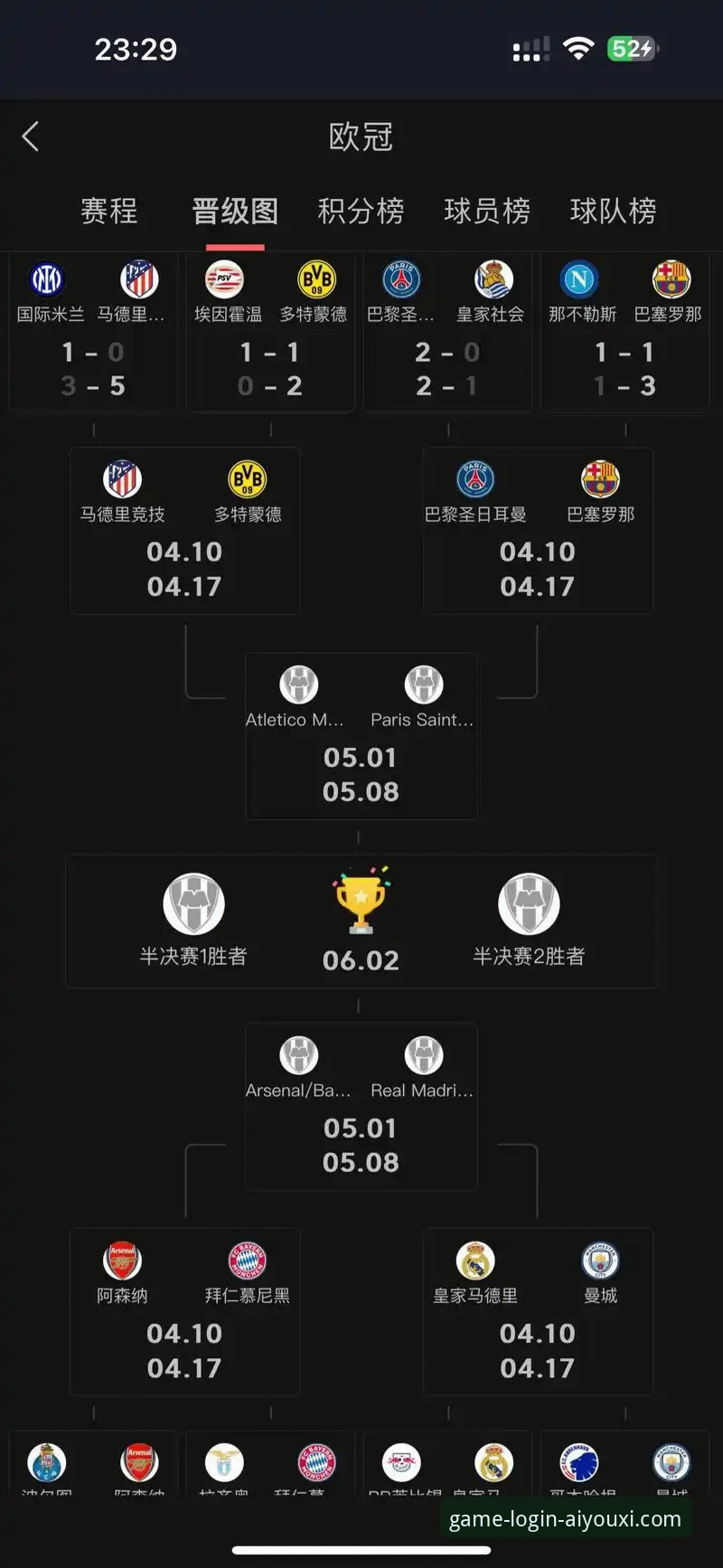Open the 积分榜 tab
Screen dimensions: 723x1568
click(x=361, y=212)
